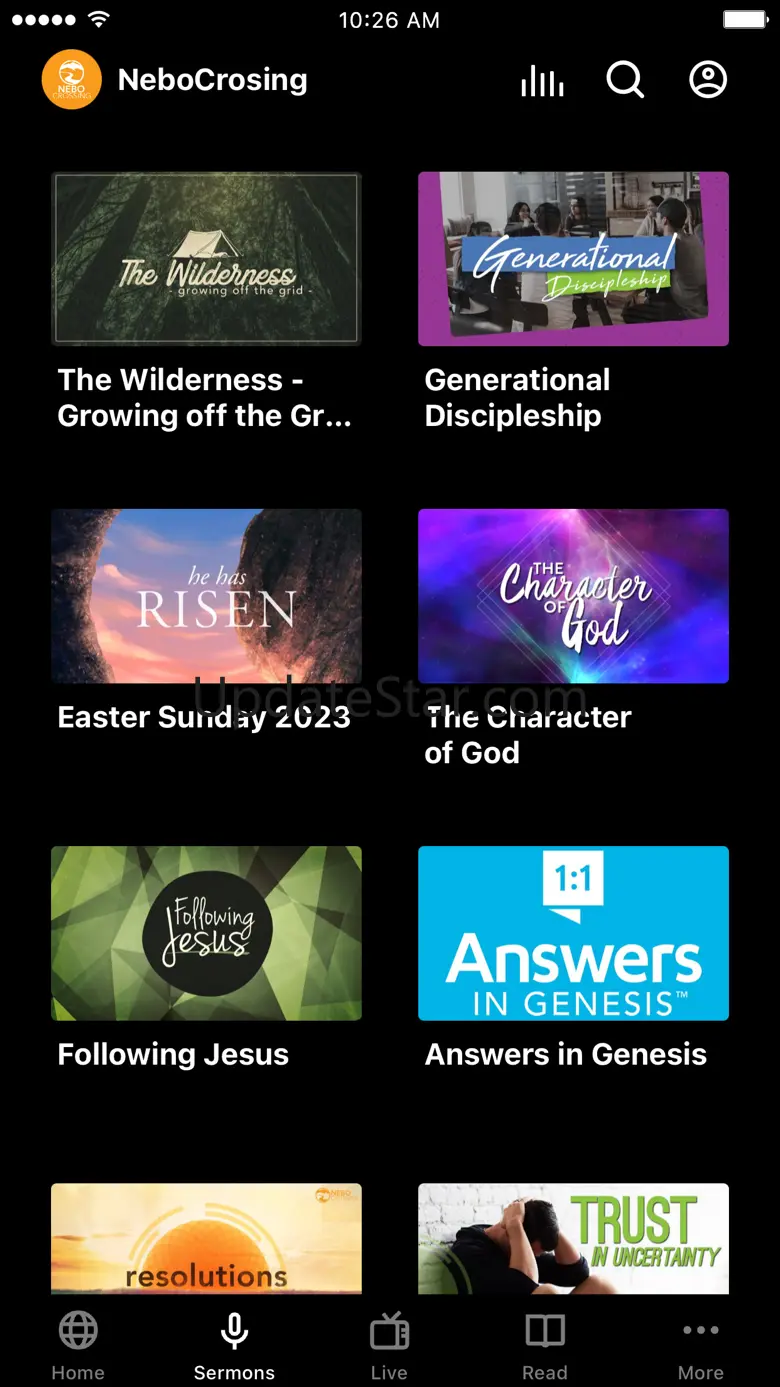Viewport: 780px width, 1387px height.
Task: Open Answers in Genesis series
Action: (x=573, y=933)
